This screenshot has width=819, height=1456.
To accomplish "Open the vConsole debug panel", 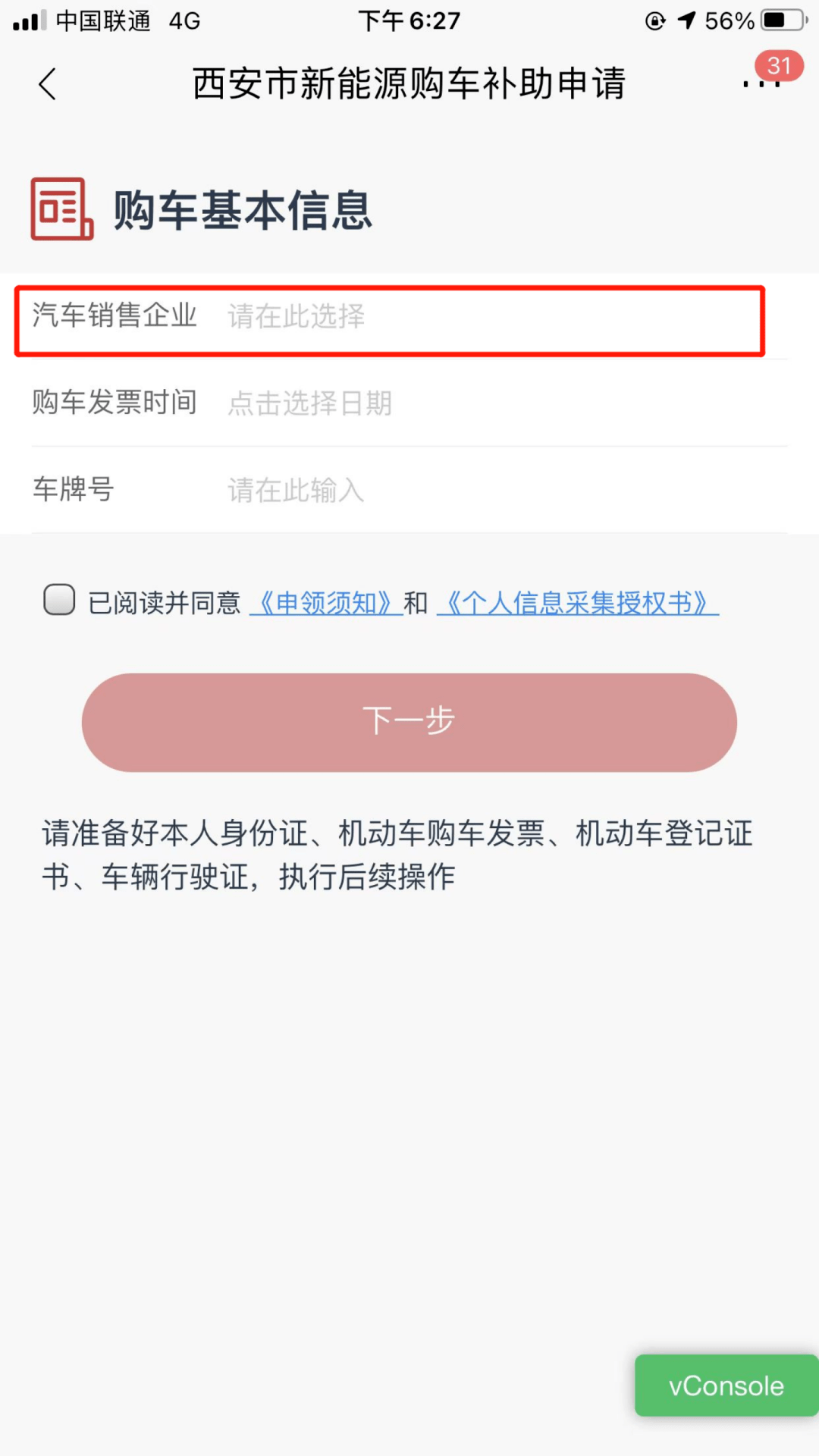I will 726,1385.
